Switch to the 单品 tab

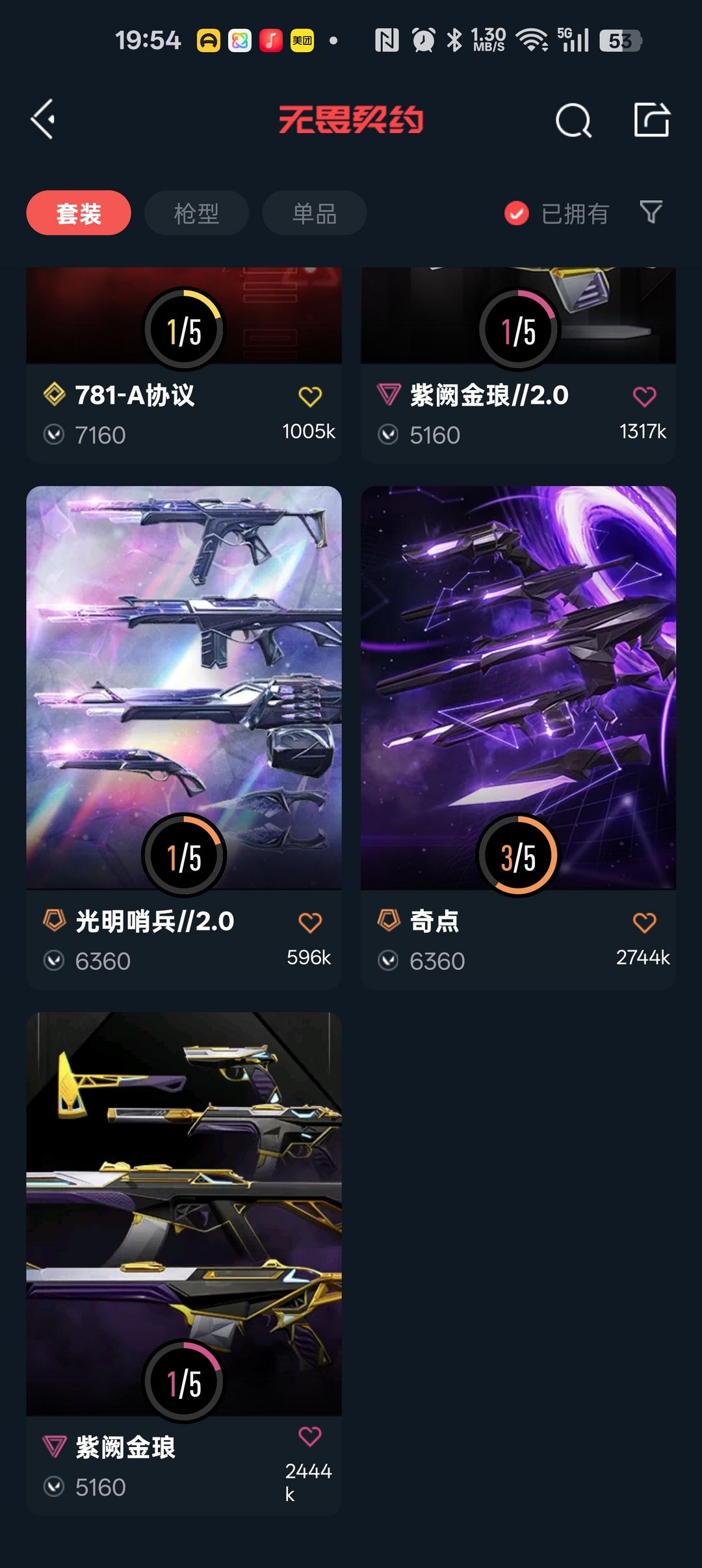(315, 213)
